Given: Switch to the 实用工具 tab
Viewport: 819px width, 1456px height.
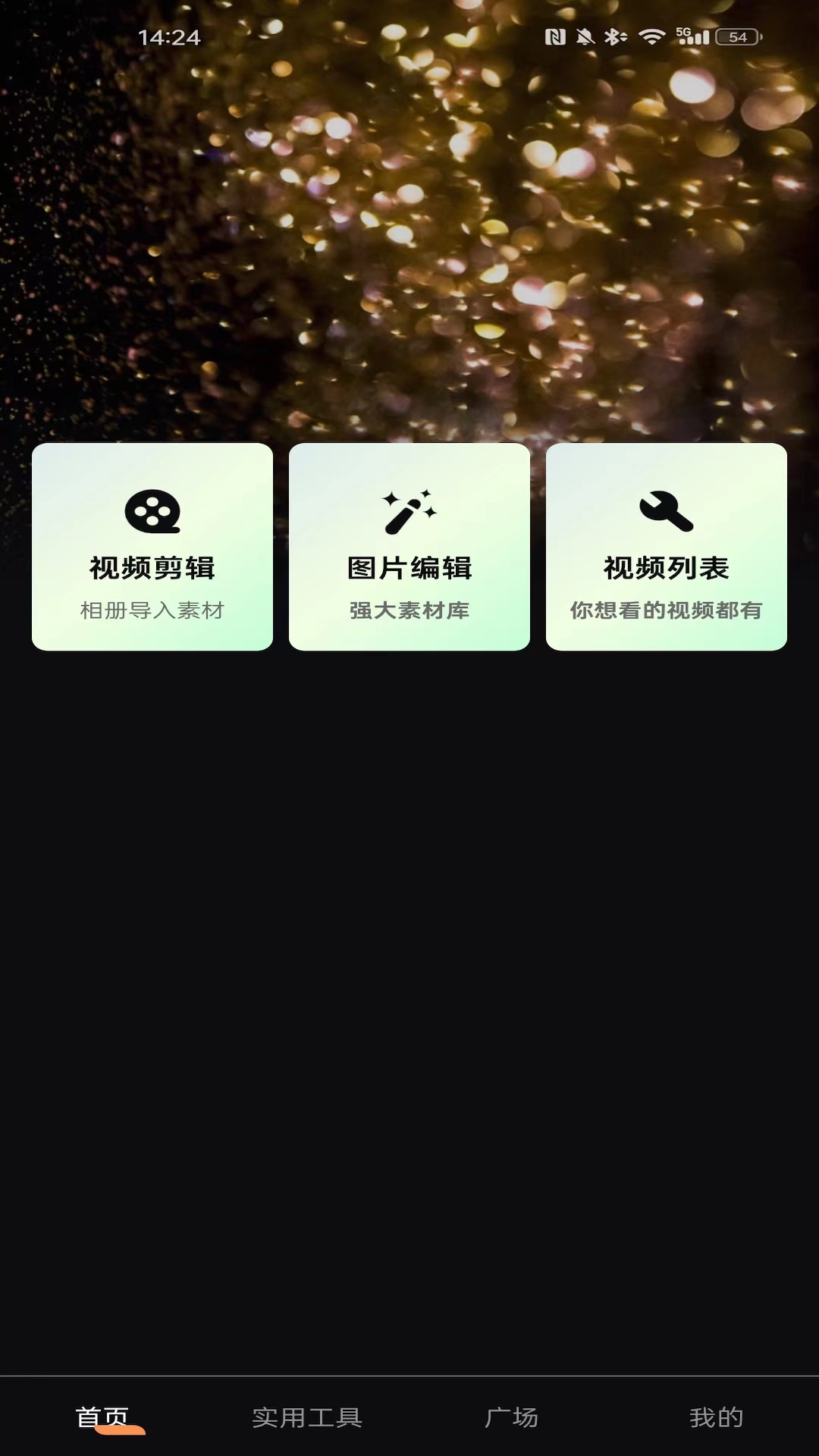Looking at the screenshot, I should click(x=307, y=1417).
